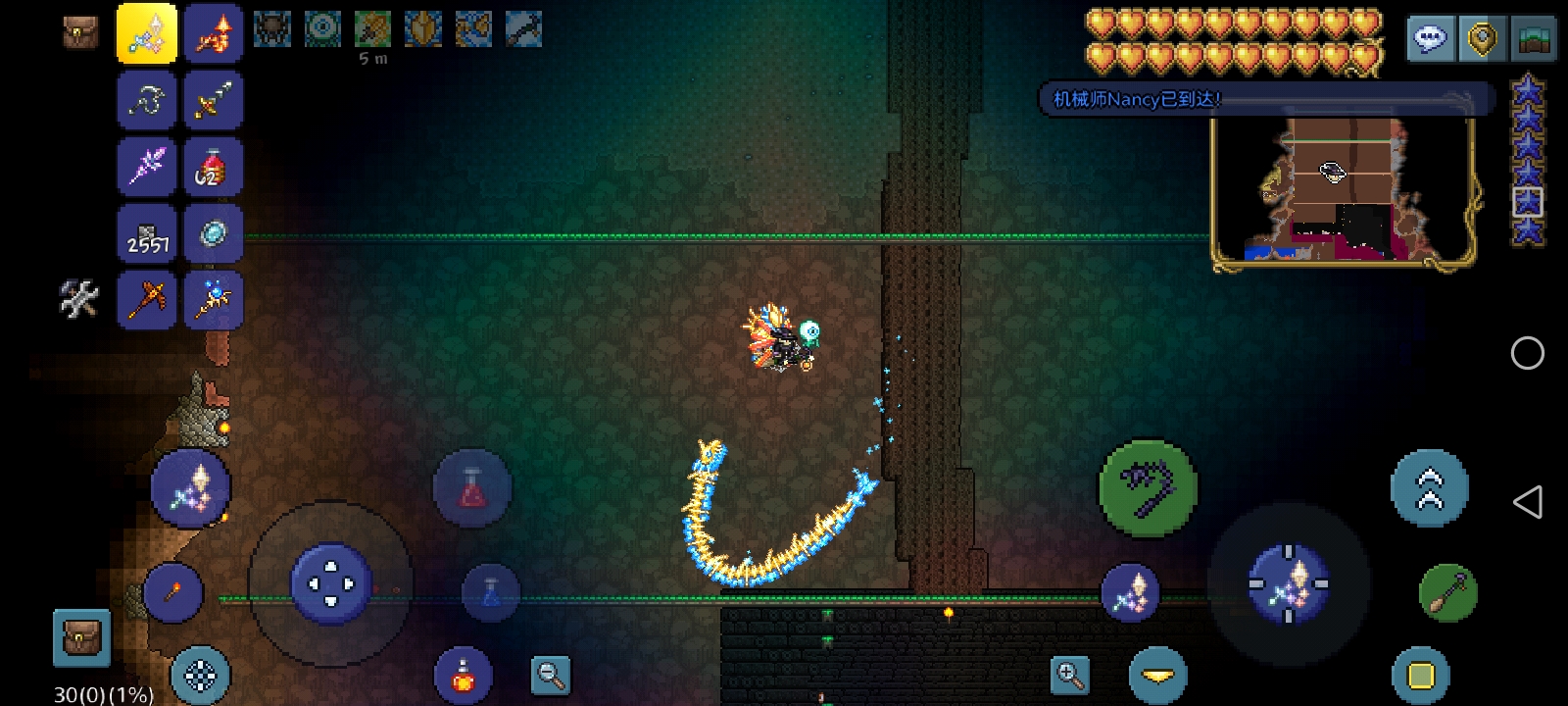This screenshot has height=706, width=1568.
Task: Select the pickaxe hotbar slot
Action: click(147, 299)
